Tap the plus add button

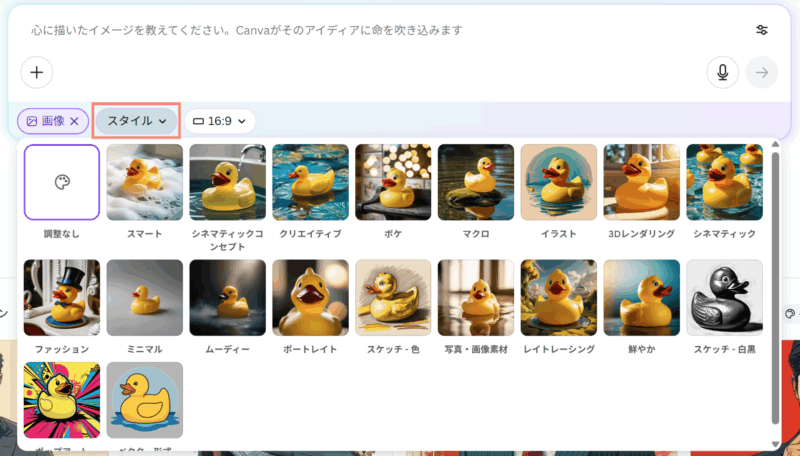(37, 72)
